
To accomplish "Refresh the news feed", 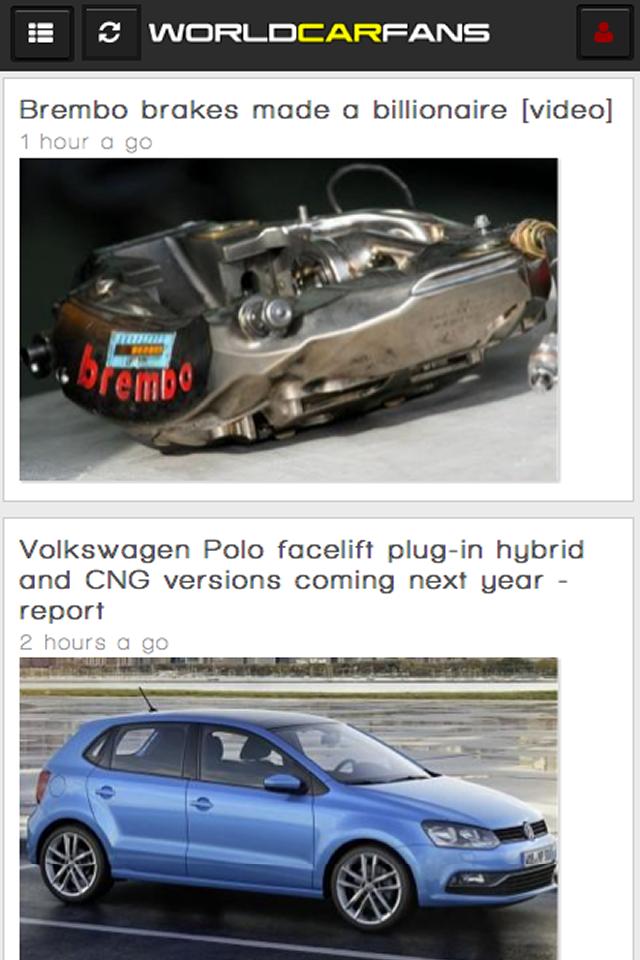I will (110, 33).
